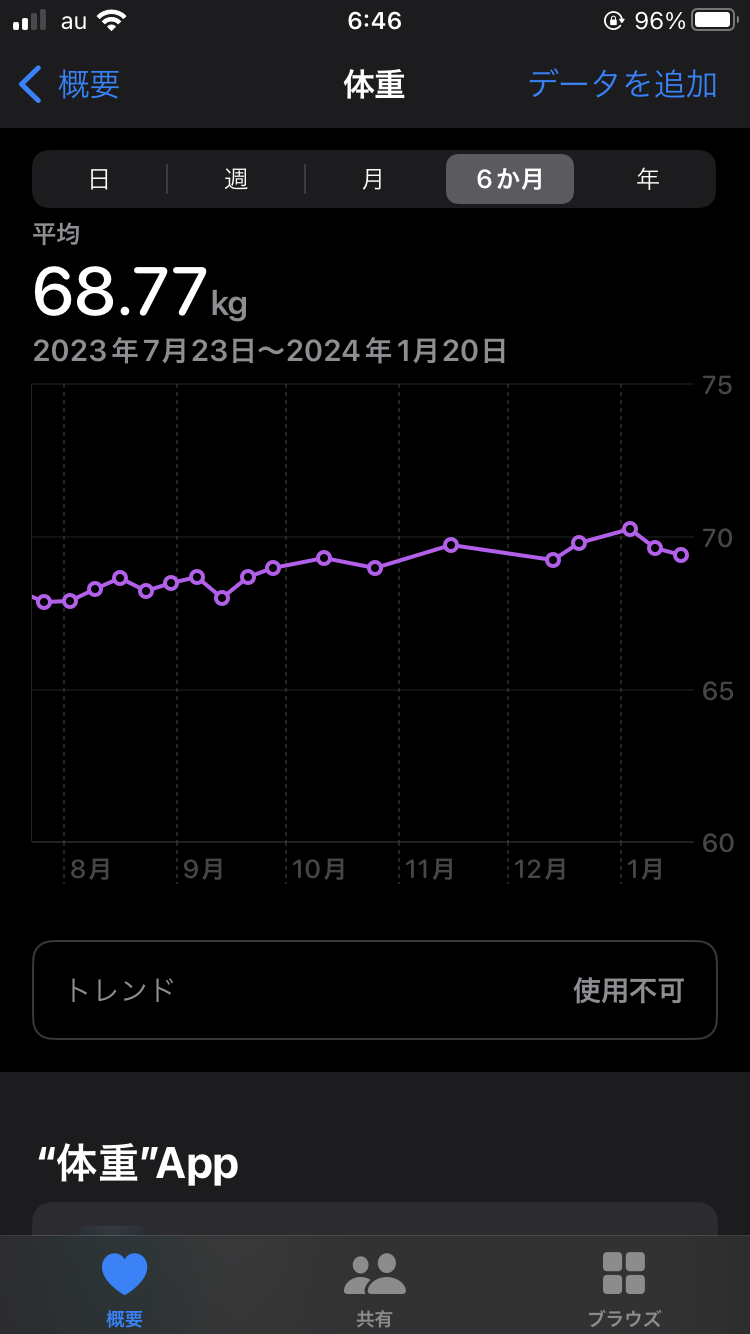Switch to the 共有 tab

(x=375, y=1287)
